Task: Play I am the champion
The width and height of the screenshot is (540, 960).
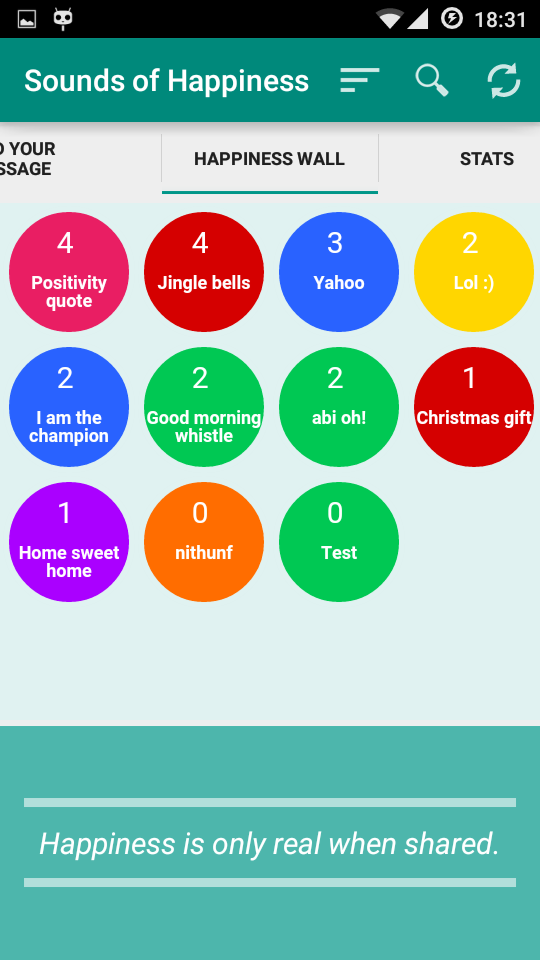Action: click(x=69, y=407)
